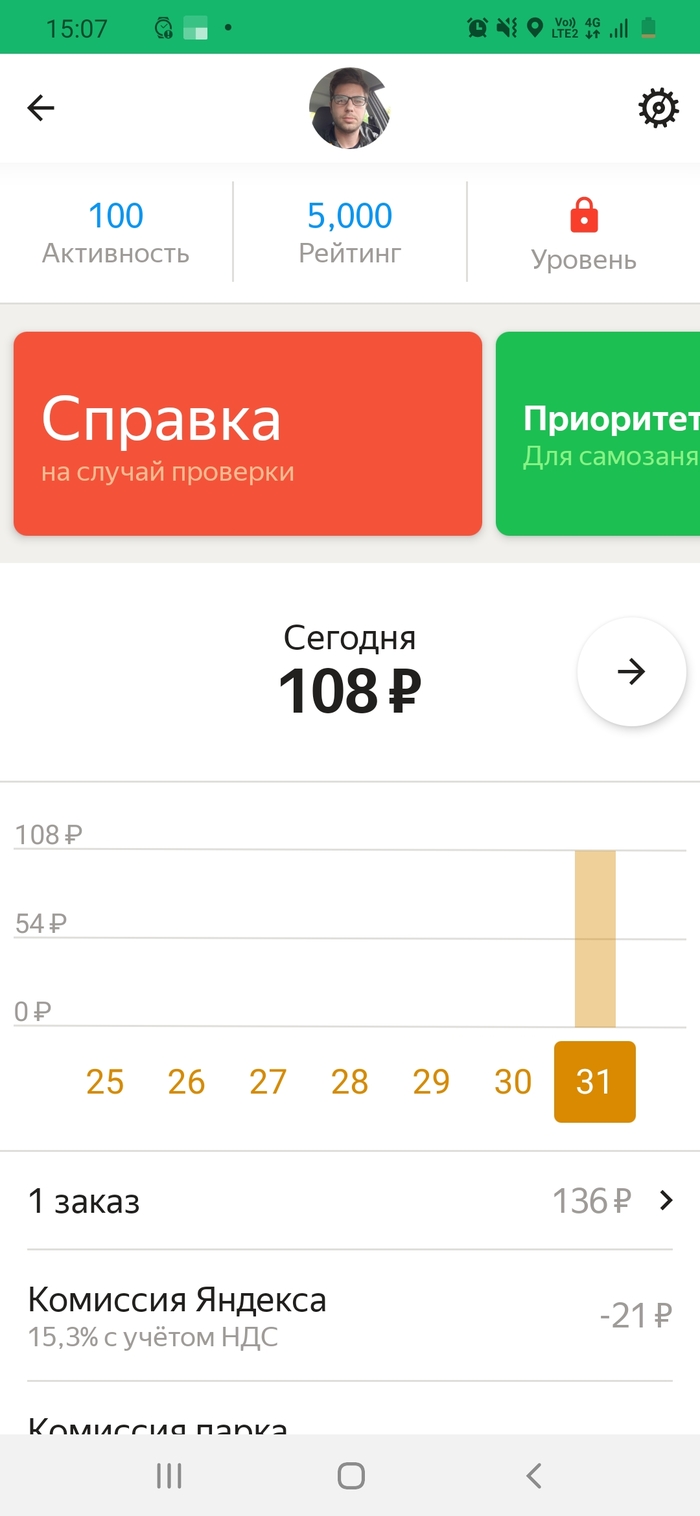Go to the system home screen
700x1516 pixels.
(351, 1475)
